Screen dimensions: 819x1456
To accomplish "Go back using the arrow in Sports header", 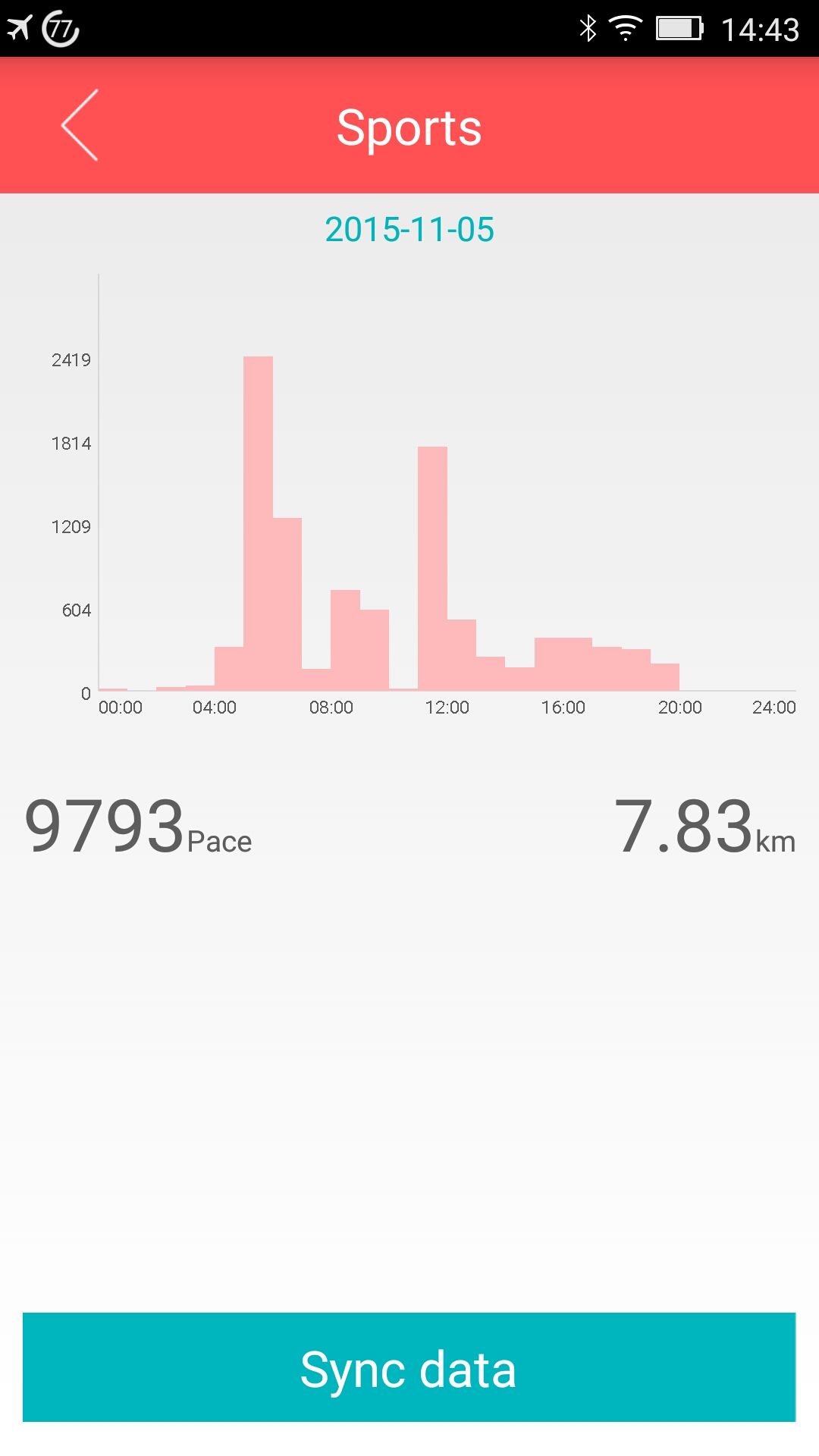I will pyautogui.click(x=80, y=125).
